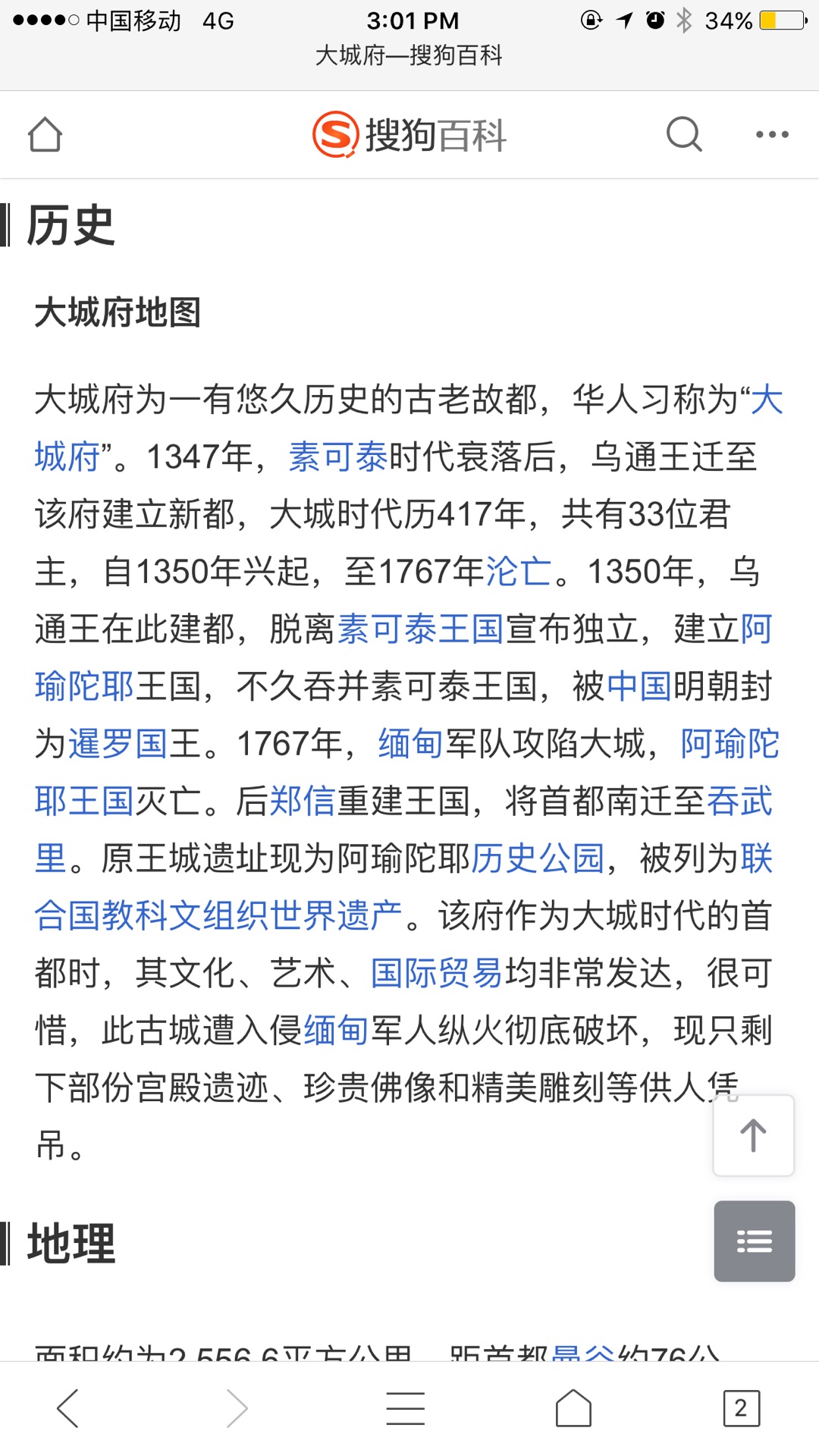This screenshot has width=819, height=1456.
Task: Open the 素可泰 link
Action: click(340, 457)
